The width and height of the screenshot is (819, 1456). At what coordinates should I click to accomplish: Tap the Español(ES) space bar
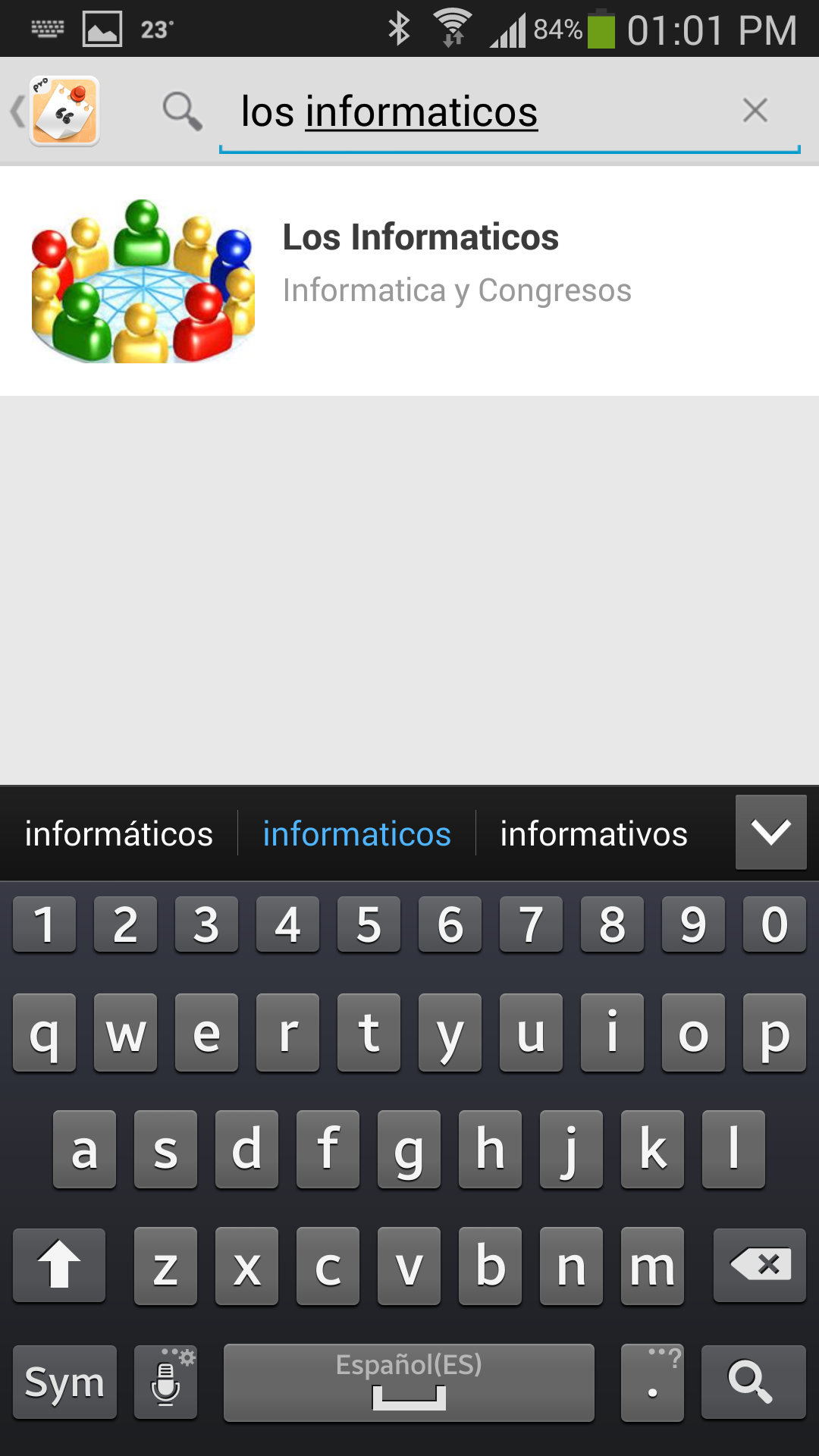pos(409,1382)
